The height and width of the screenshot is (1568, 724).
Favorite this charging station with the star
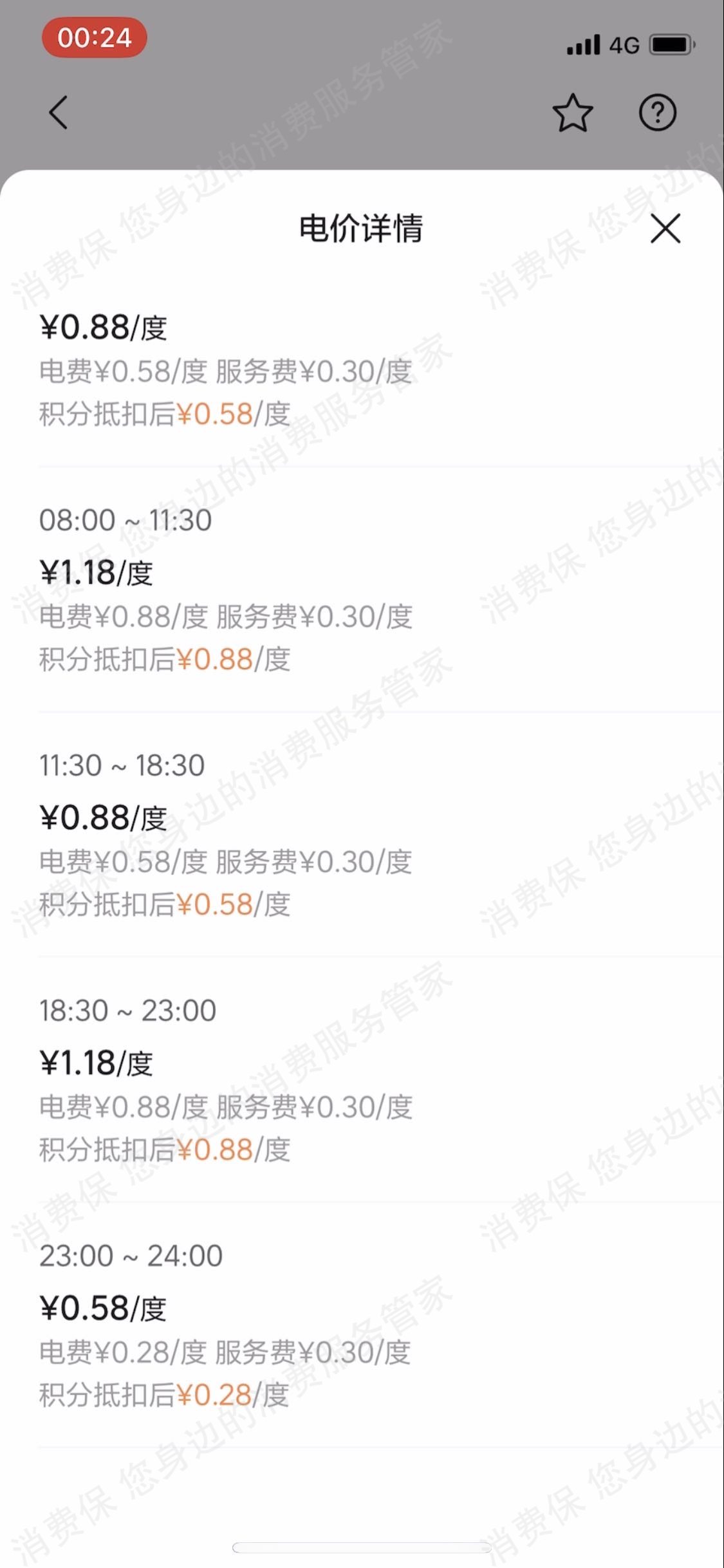[x=572, y=113]
